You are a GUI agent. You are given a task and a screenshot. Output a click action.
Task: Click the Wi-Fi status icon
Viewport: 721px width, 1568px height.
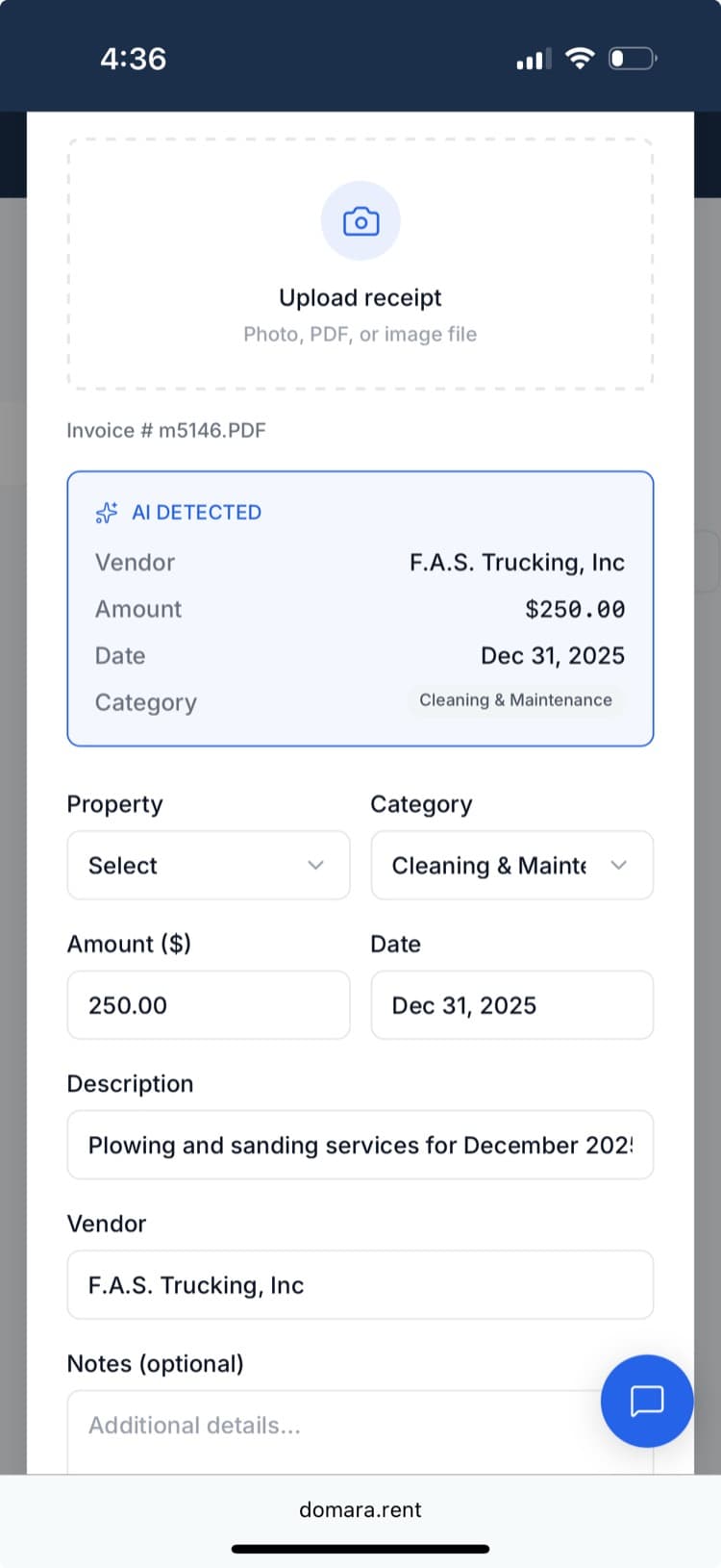pos(579,58)
